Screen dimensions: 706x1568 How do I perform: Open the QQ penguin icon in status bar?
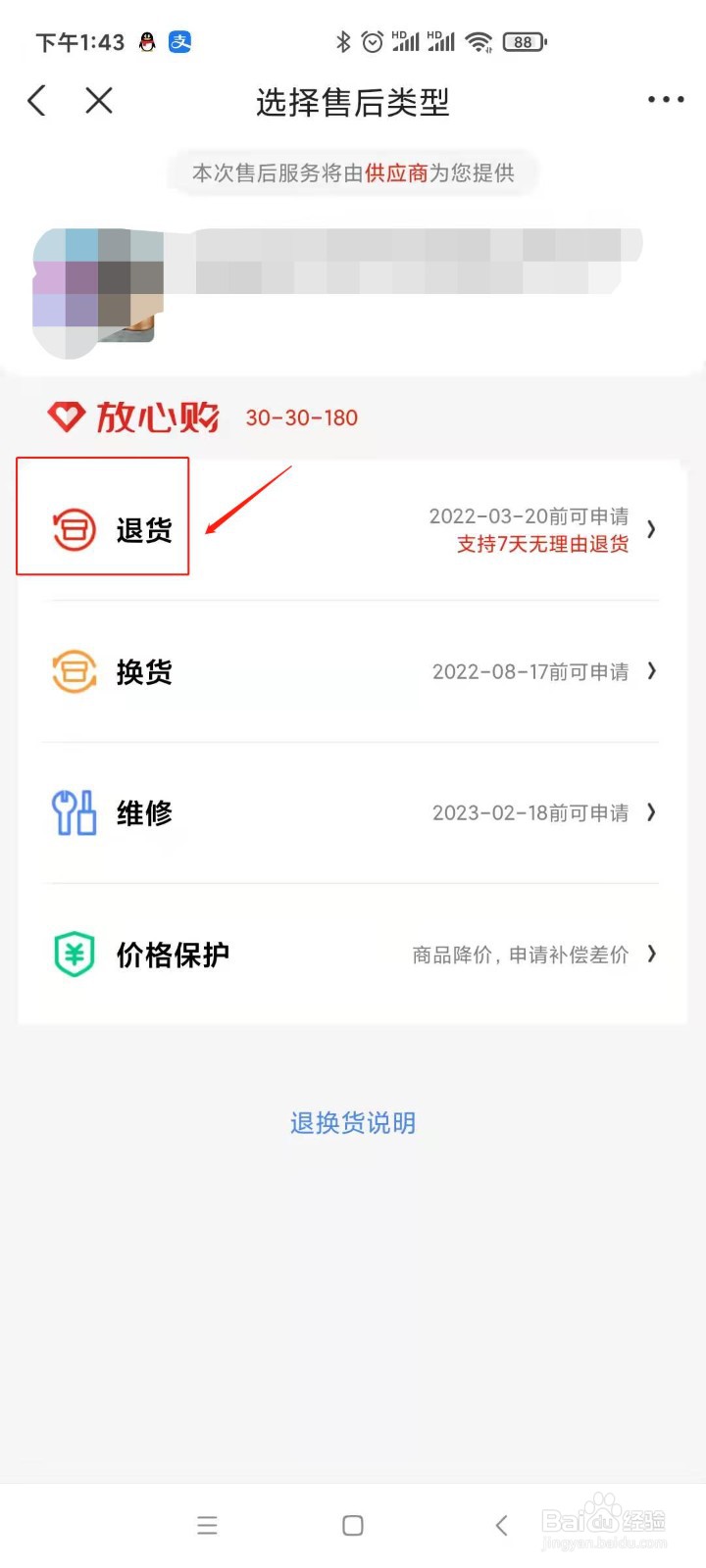click(147, 41)
